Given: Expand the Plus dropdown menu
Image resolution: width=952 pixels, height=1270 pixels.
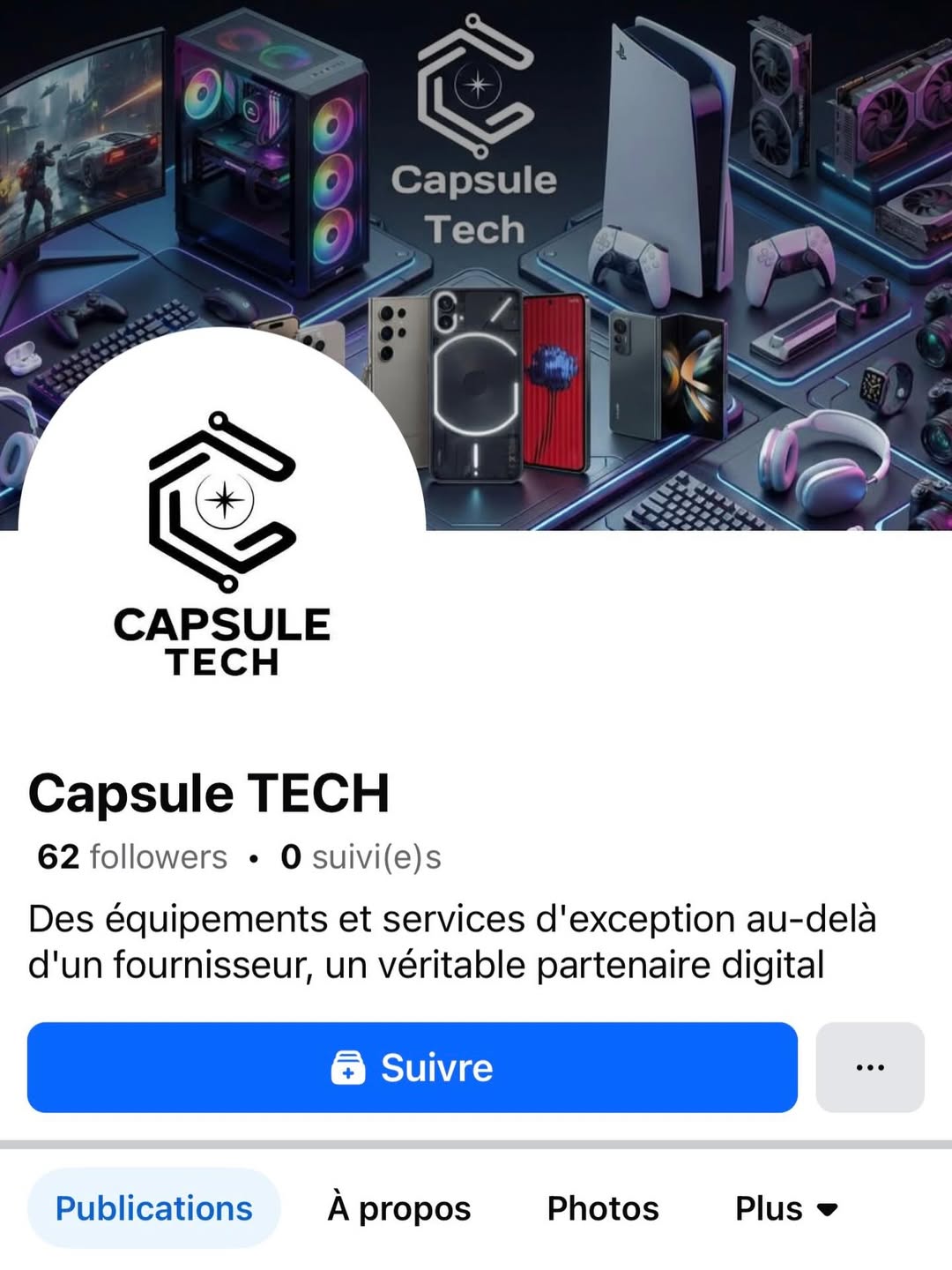Looking at the screenshot, I should pyautogui.click(x=786, y=1208).
